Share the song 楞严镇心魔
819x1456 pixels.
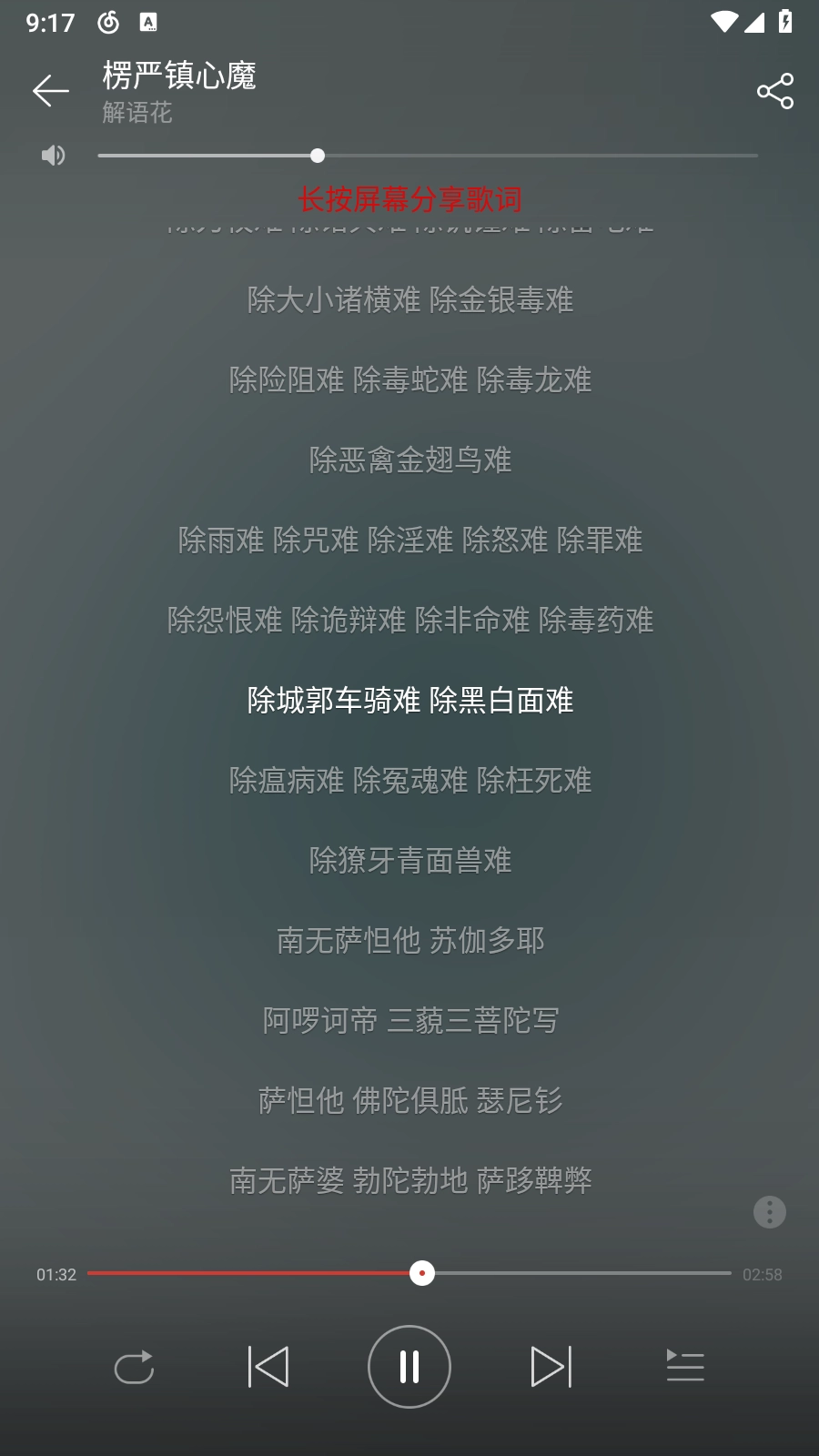tap(774, 91)
